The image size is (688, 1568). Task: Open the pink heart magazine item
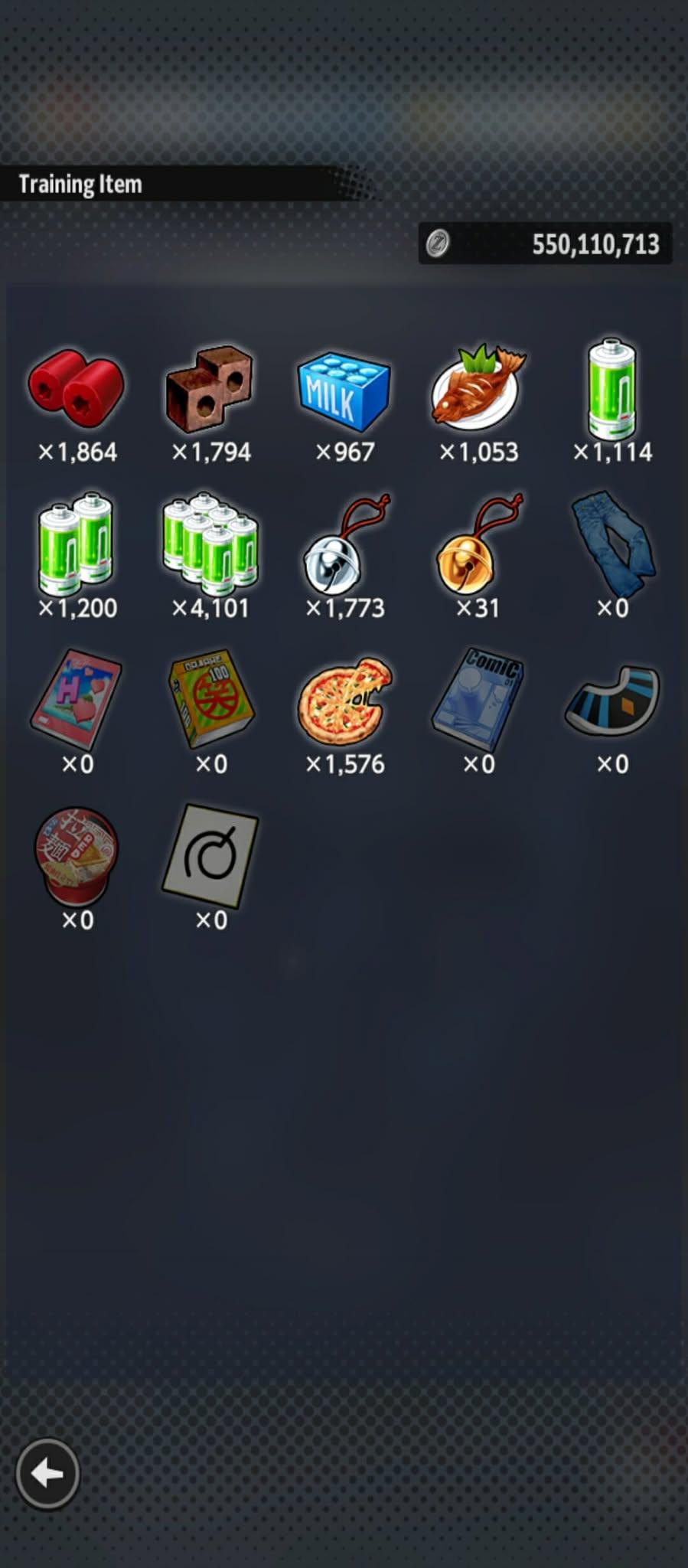77,698
